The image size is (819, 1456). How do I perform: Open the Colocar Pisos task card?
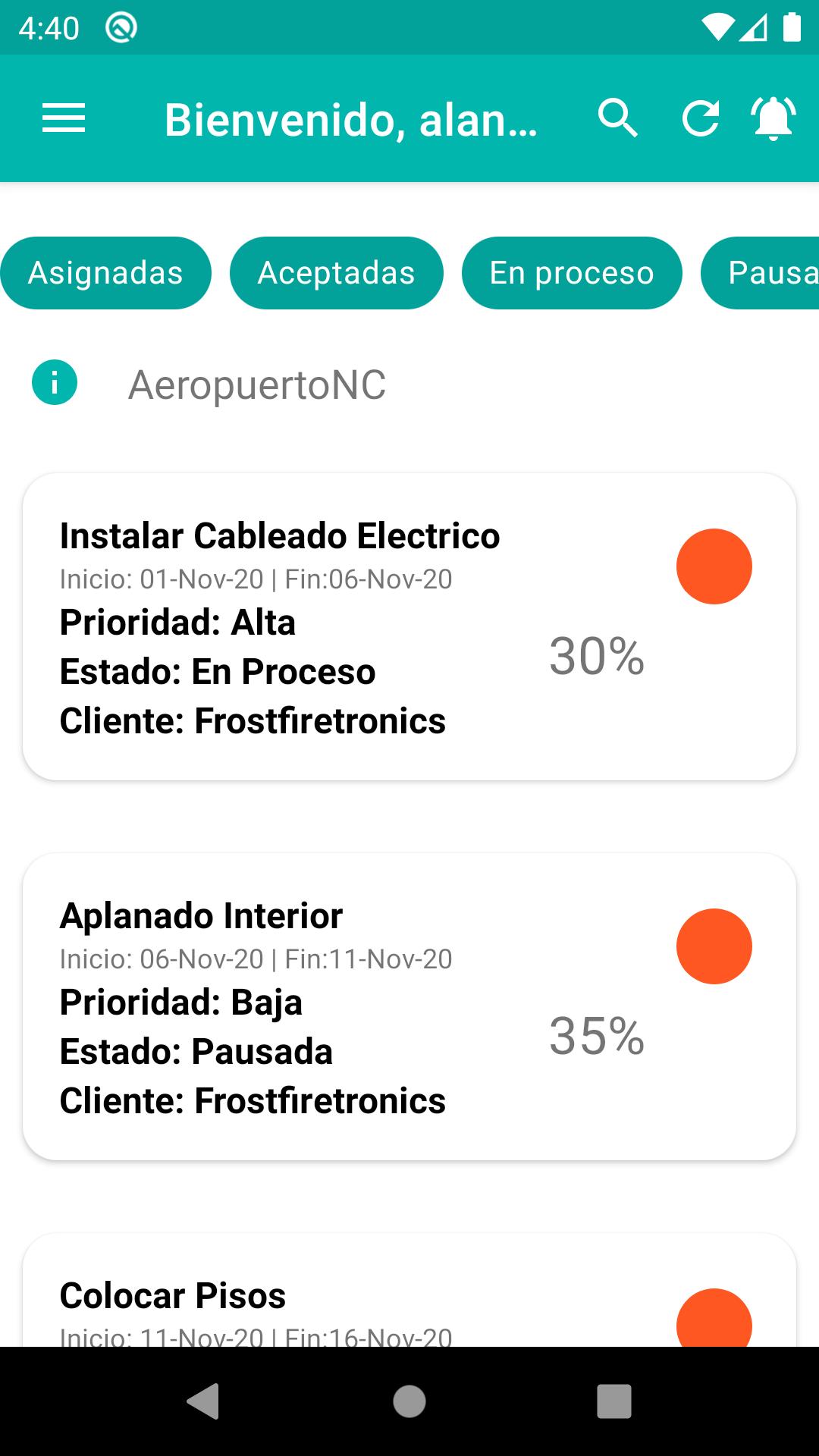pos(409,1290)
